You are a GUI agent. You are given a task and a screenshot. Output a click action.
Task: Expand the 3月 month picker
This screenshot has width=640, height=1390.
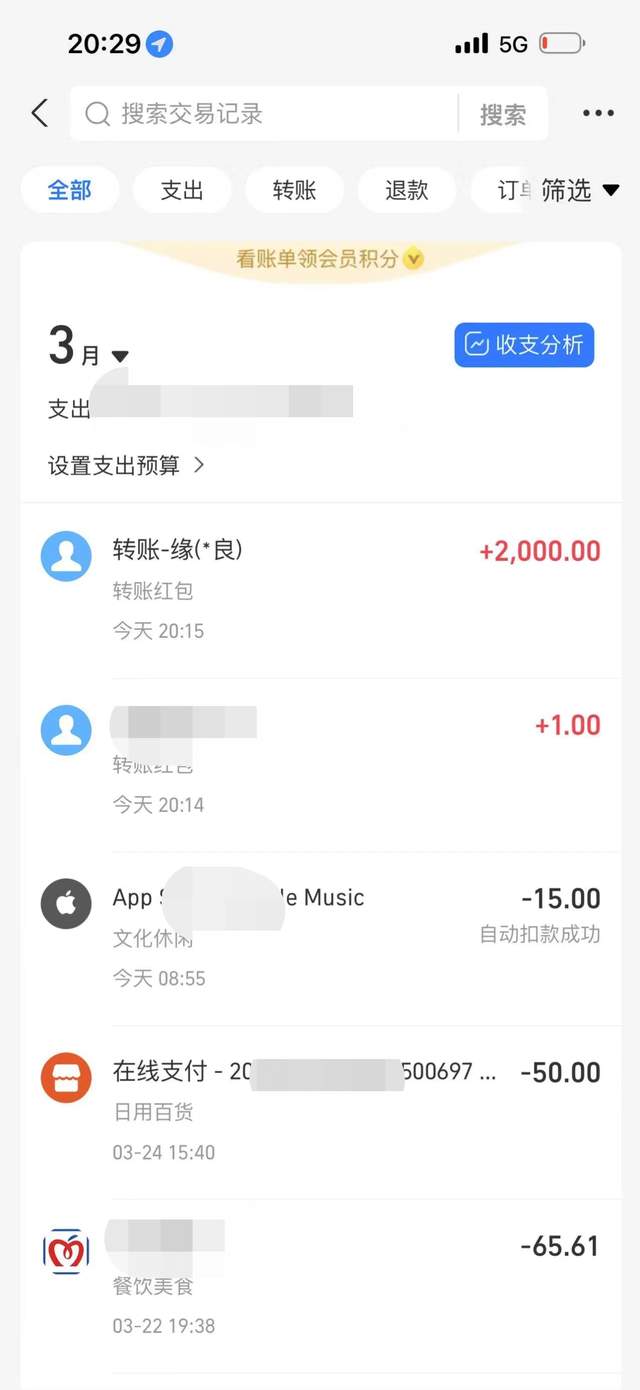coord(88,349)
